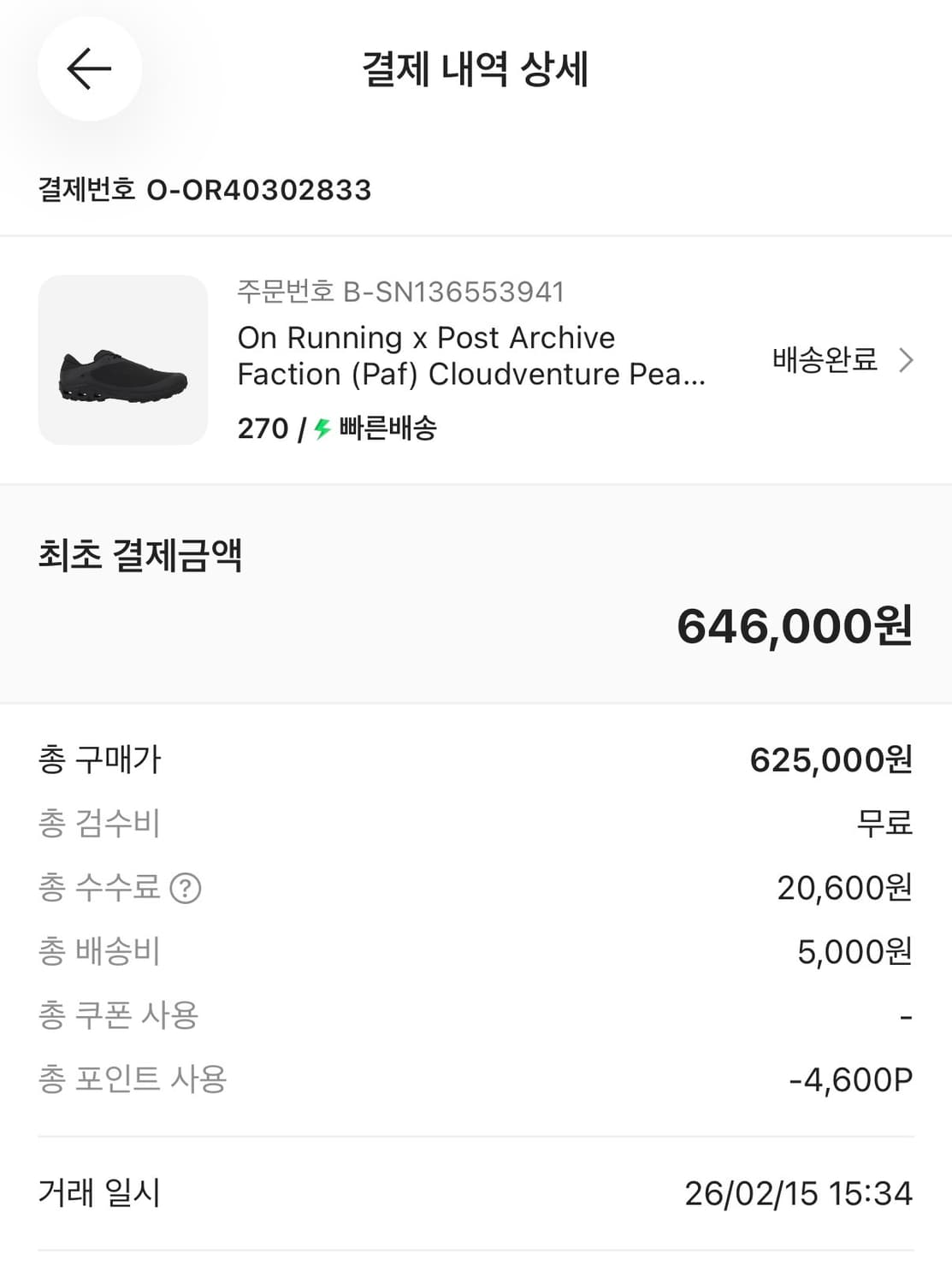
Task: Click order number B-SN136553941
Action: coord(453,292)
